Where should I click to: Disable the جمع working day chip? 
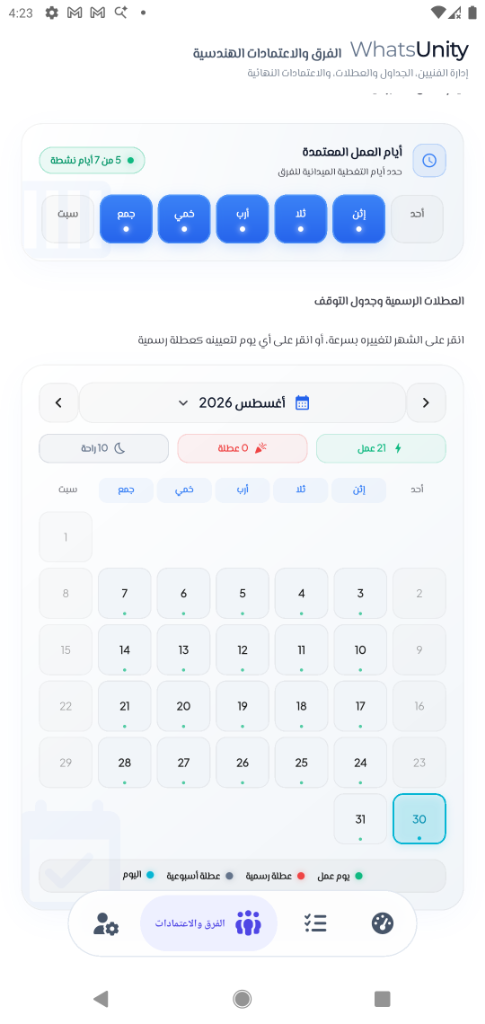pyautogui.click(x=126, y=219)
